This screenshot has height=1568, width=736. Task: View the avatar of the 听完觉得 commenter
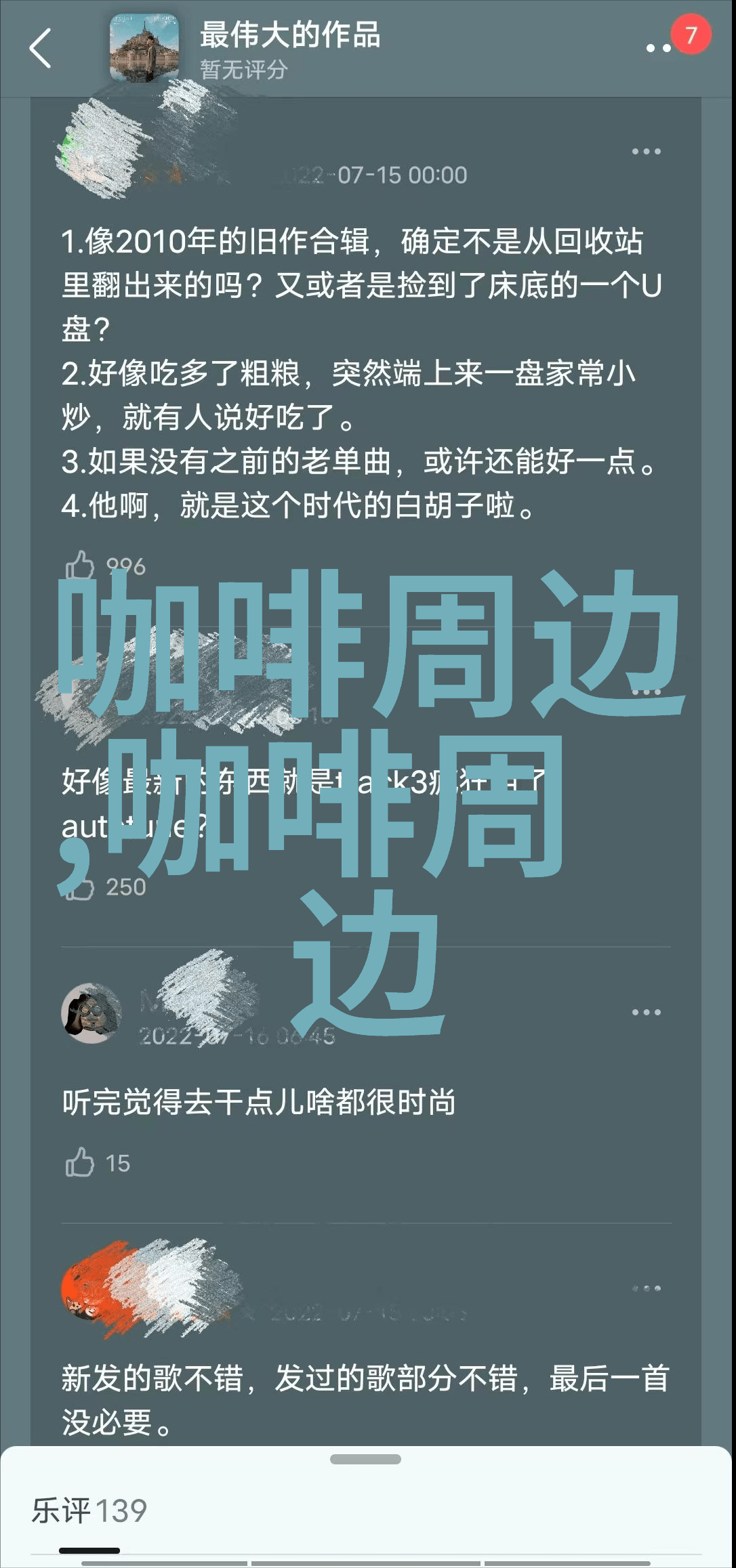click(x=91, y=1013)
